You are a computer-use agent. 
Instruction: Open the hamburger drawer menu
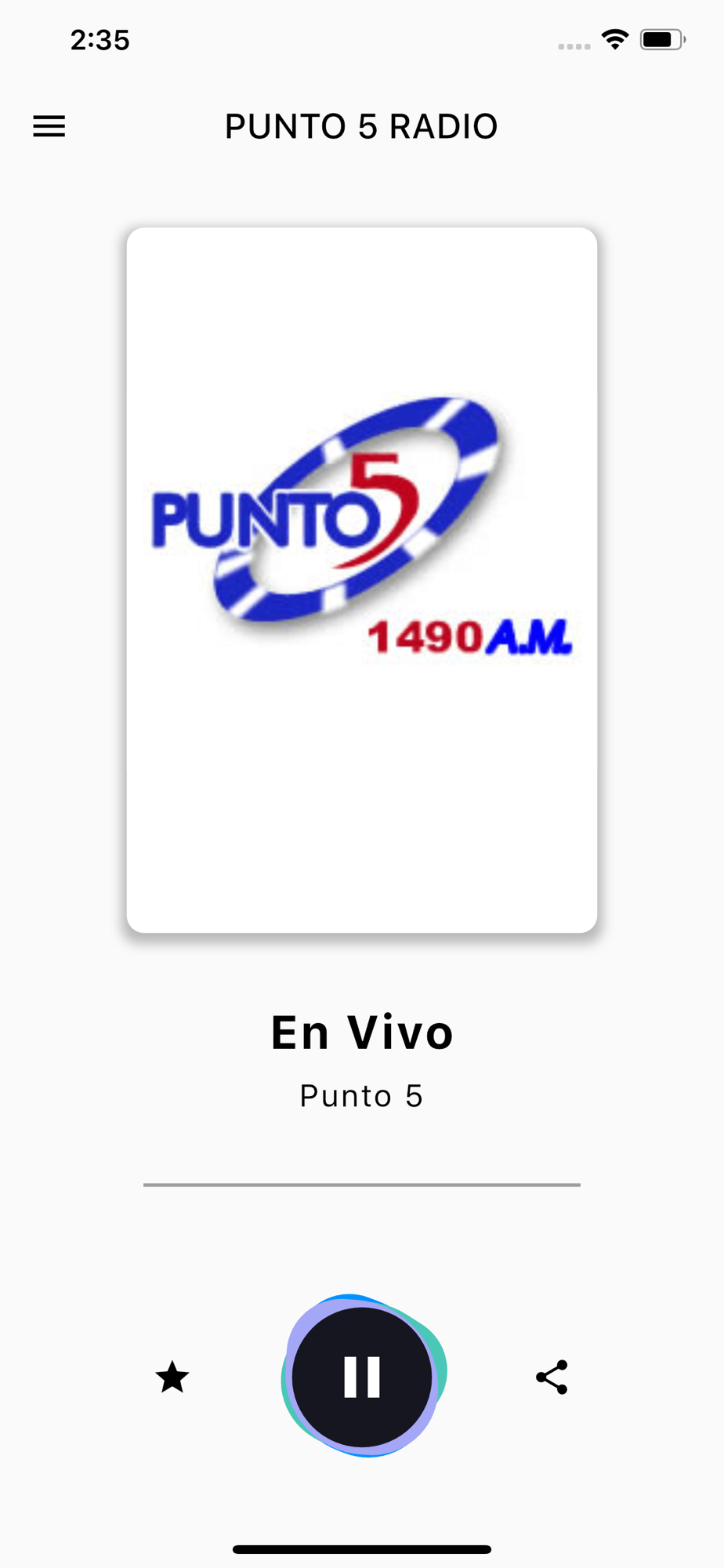[x=49, y=126]
